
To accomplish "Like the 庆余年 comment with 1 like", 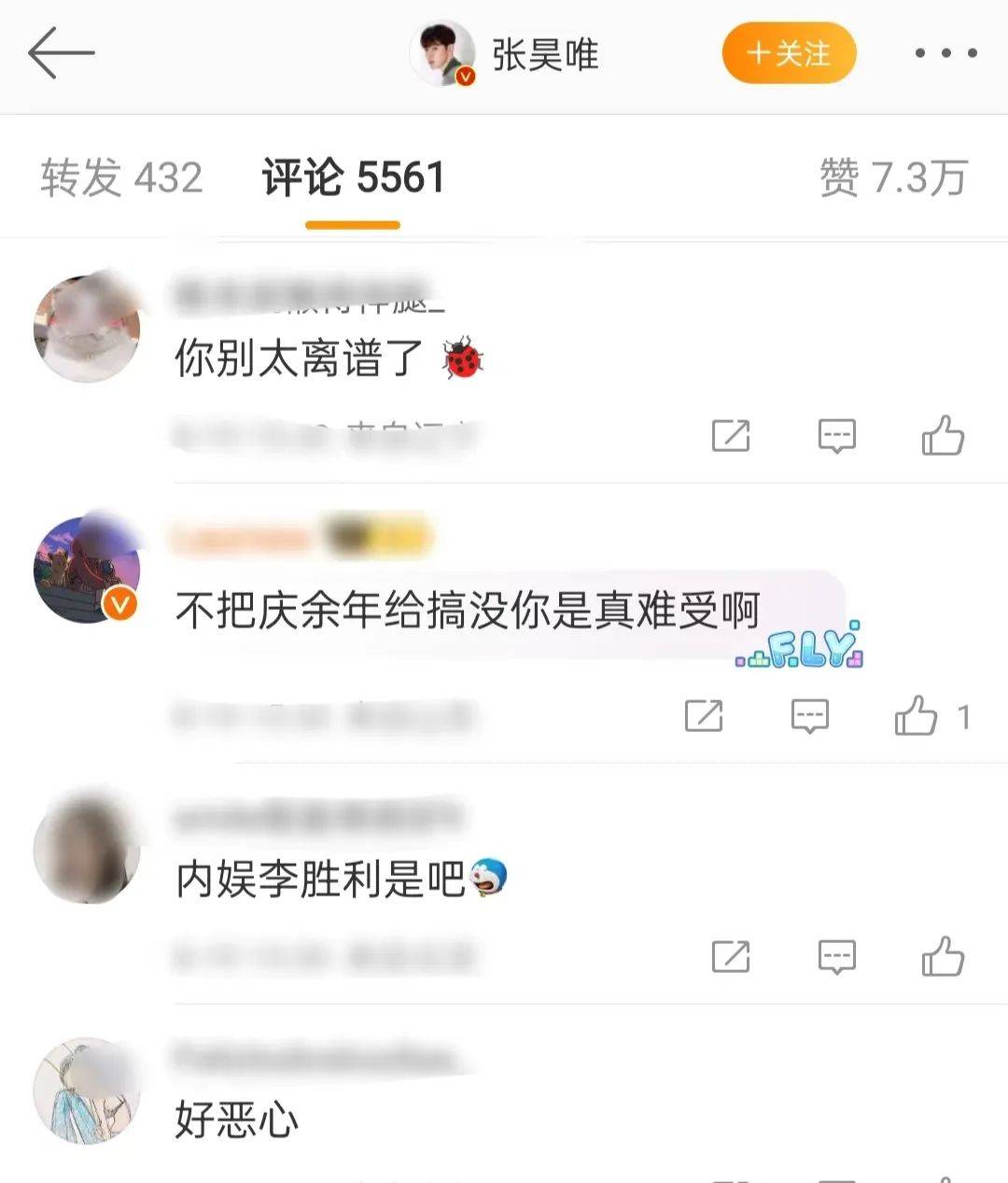I will (917, 716).
